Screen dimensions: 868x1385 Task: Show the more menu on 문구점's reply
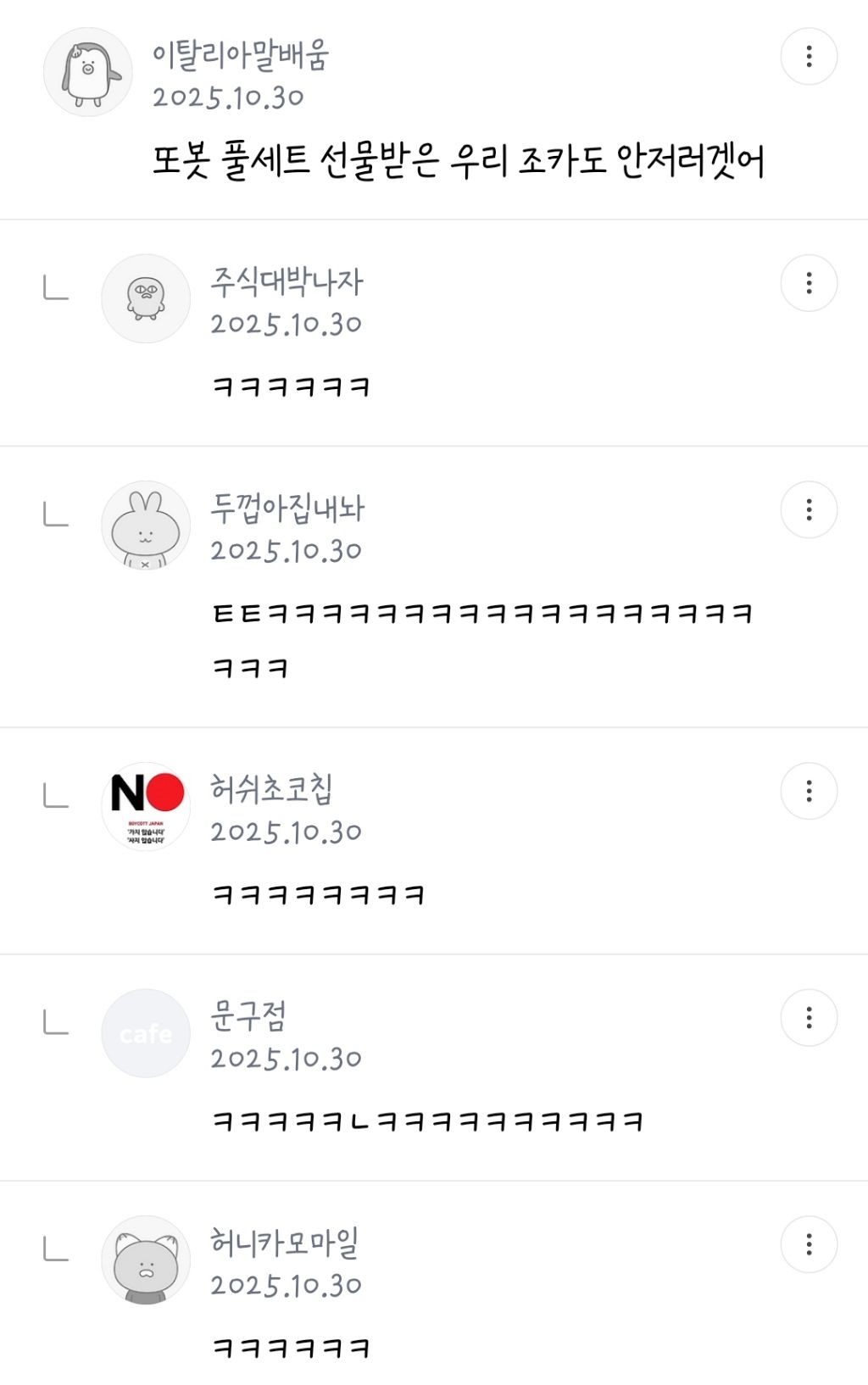(809, 1017)
